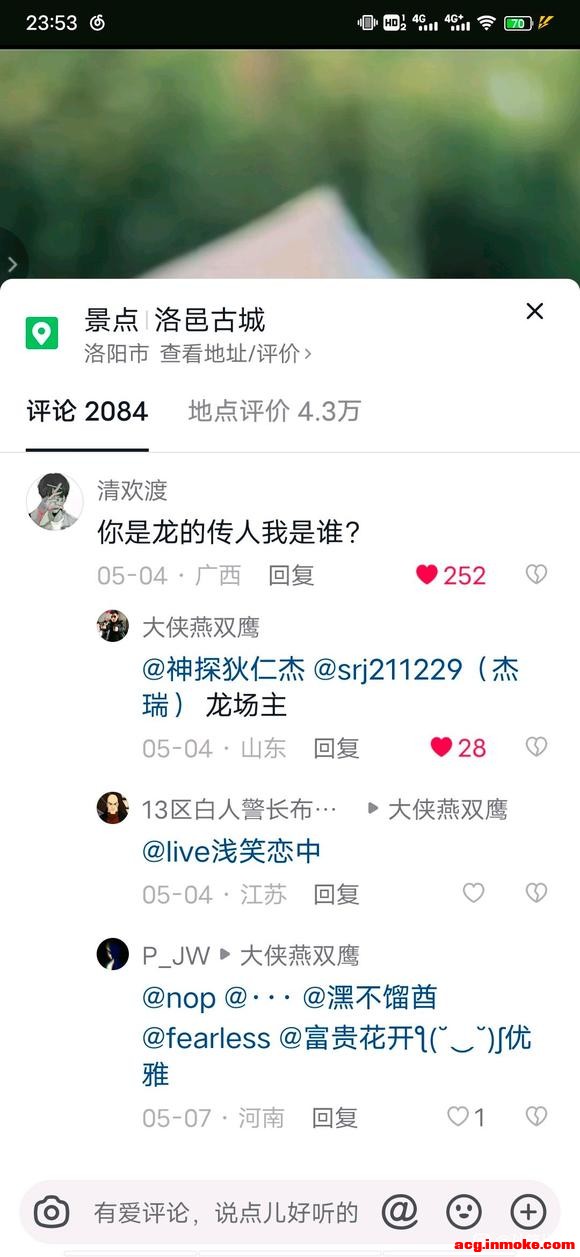Switch to the 地点评价 4.3万 tab
The width and height of the screenshot is (580, 1257).
[x=274, y=411]
